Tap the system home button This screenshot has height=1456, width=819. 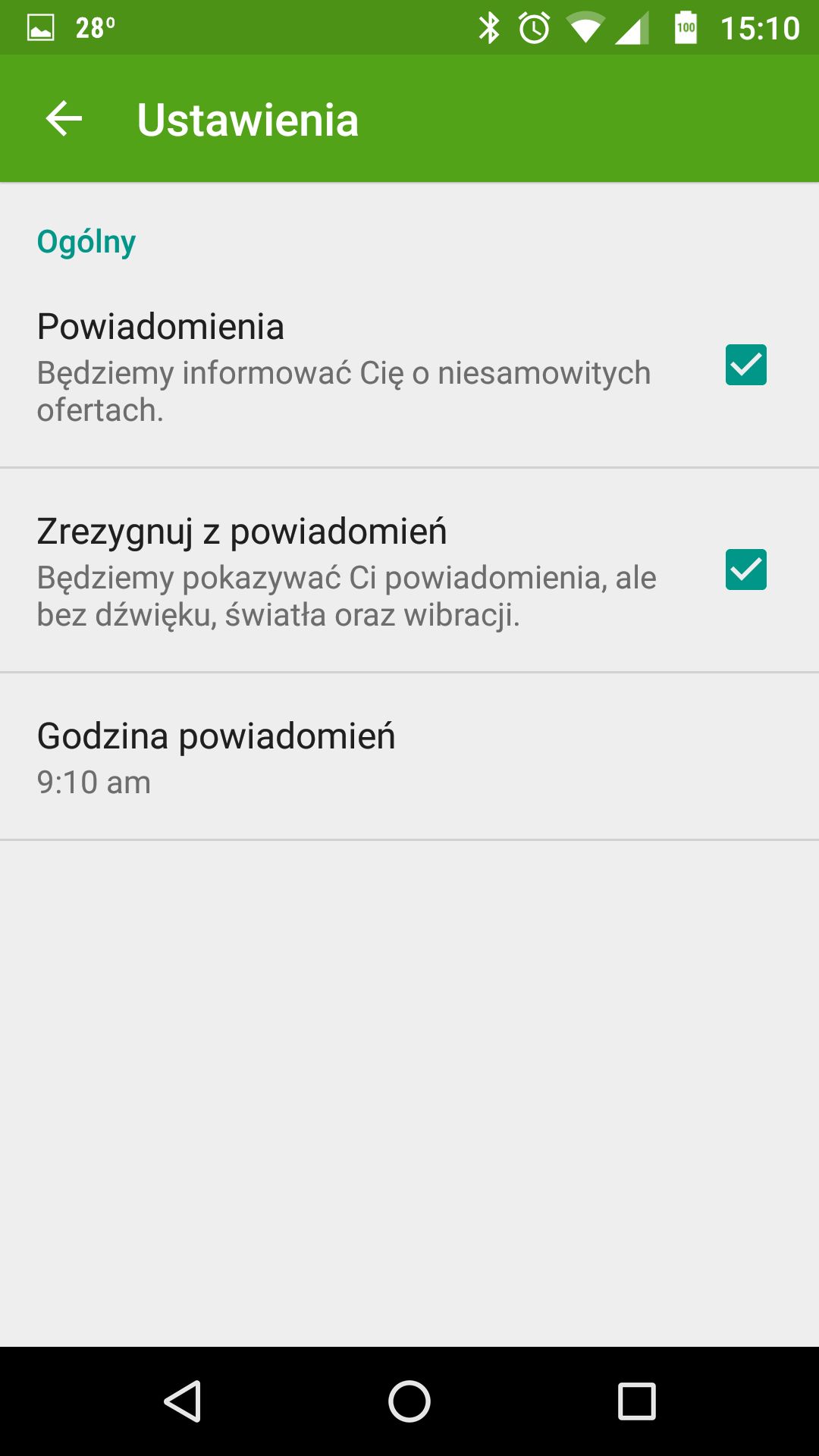click(x=409, y=1401)
